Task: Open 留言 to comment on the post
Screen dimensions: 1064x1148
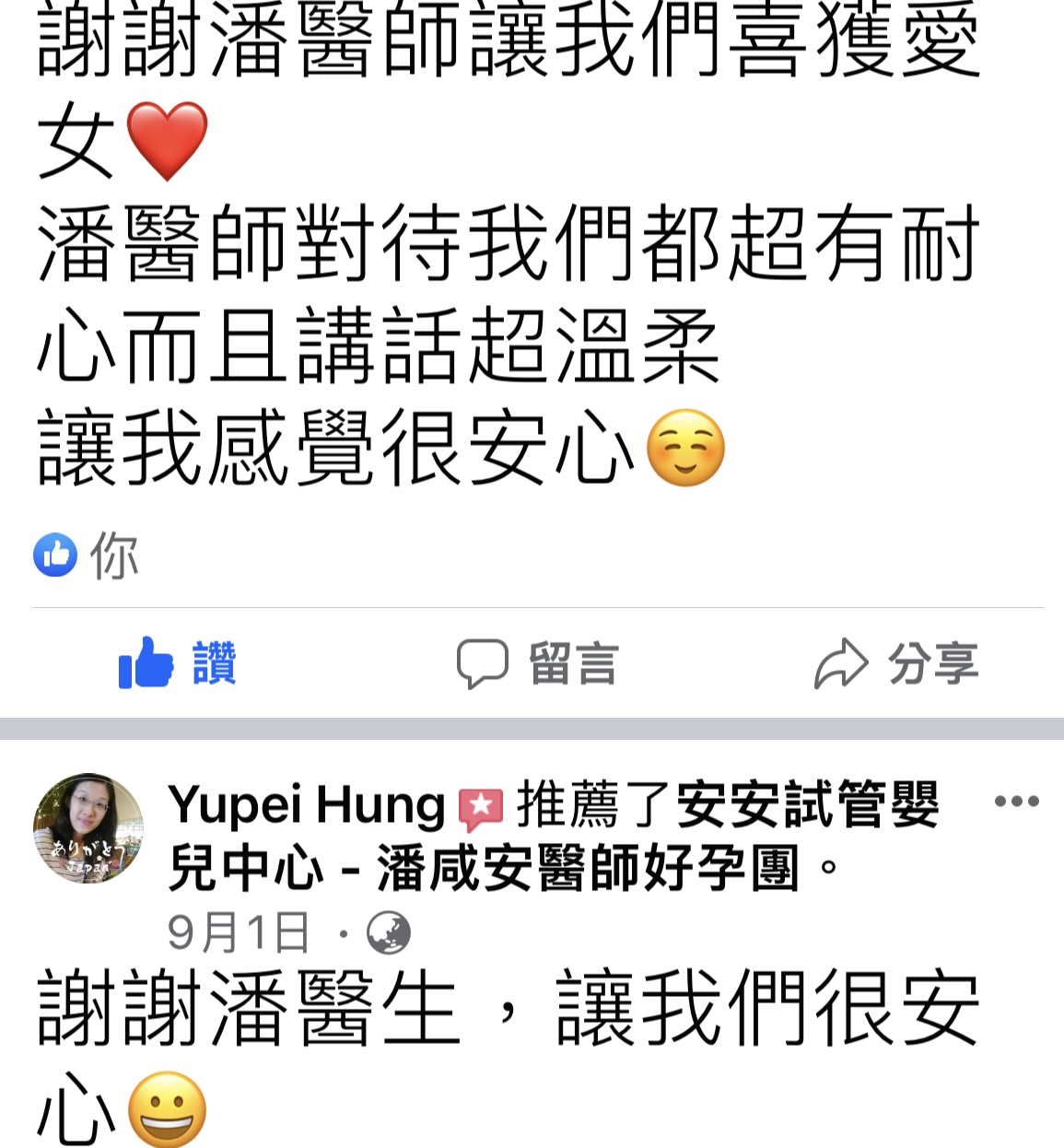Action: pyautogui.click(x=537, y=663)
